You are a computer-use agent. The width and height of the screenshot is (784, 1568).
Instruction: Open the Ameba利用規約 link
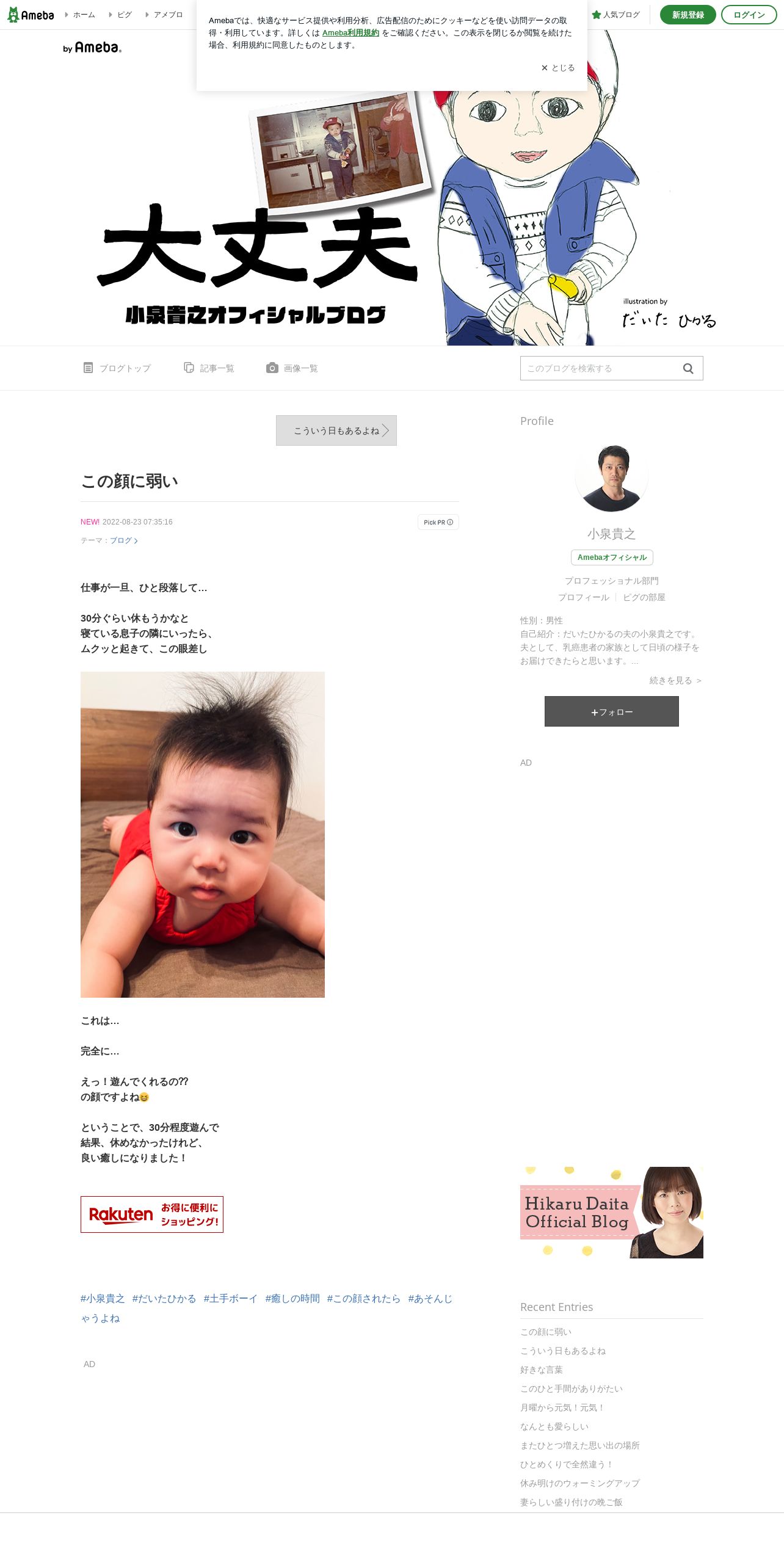click(350, 33)
